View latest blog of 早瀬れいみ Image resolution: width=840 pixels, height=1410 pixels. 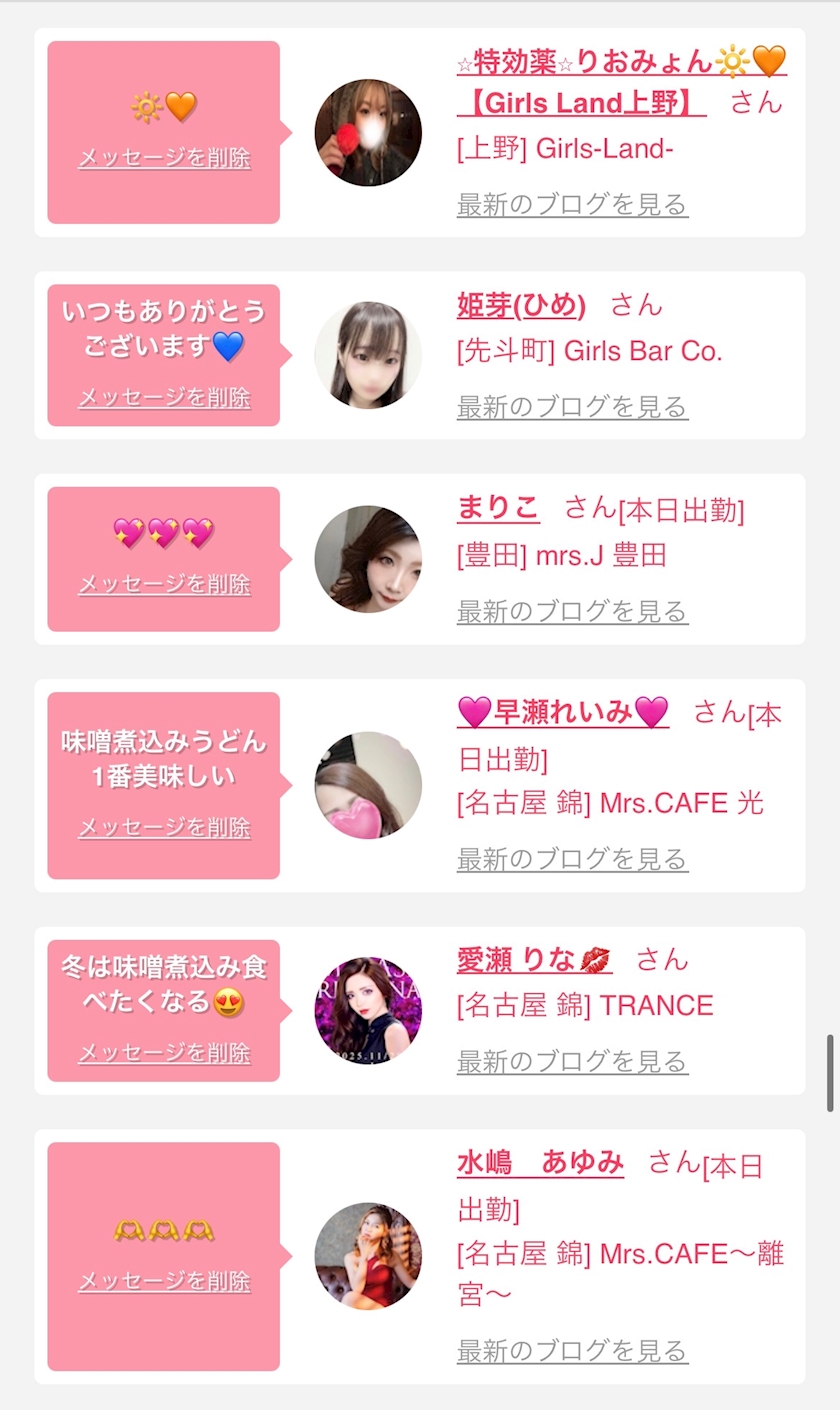(x=572, y=859)
